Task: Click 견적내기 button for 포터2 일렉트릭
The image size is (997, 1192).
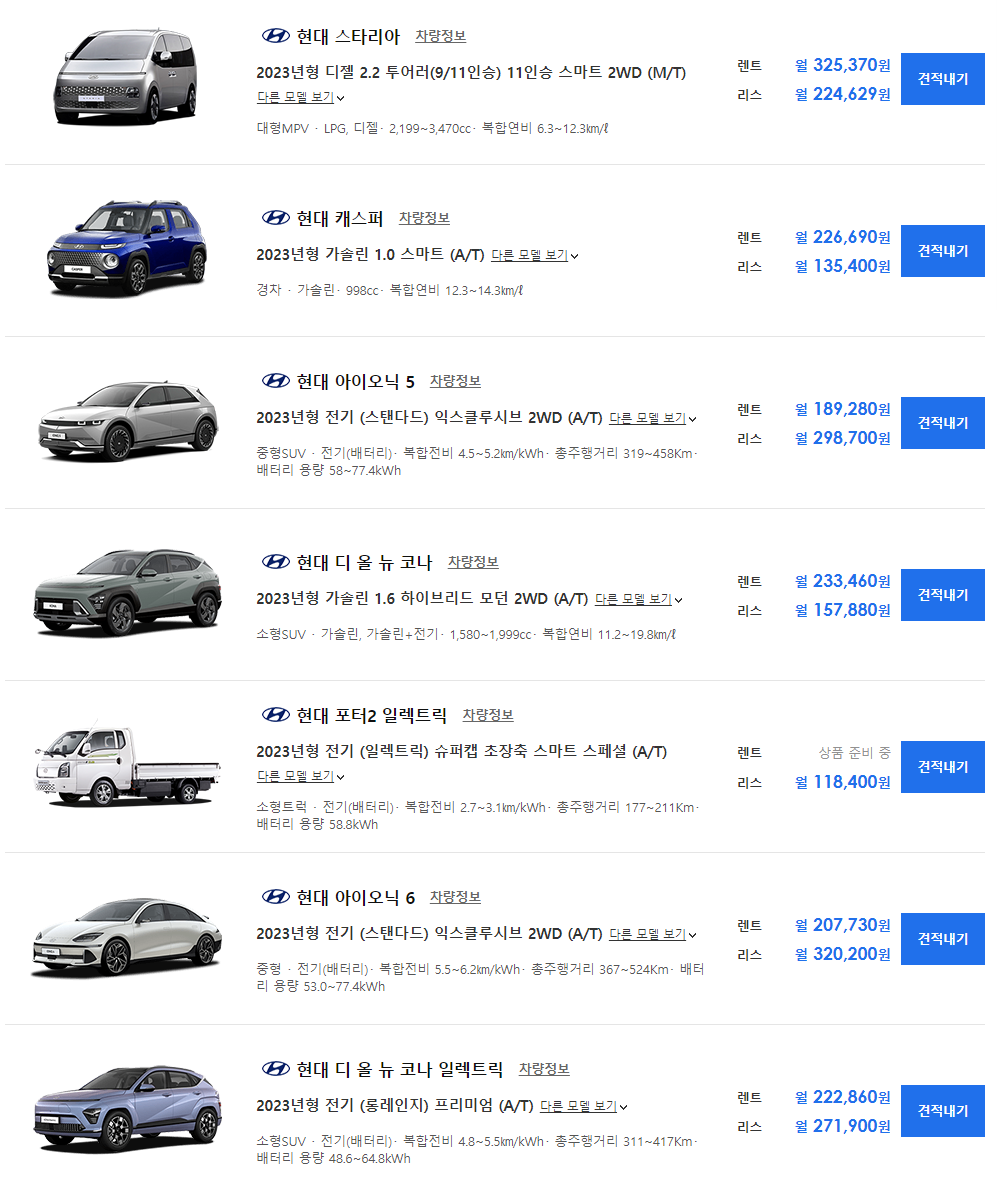Action: pos(942,766)
